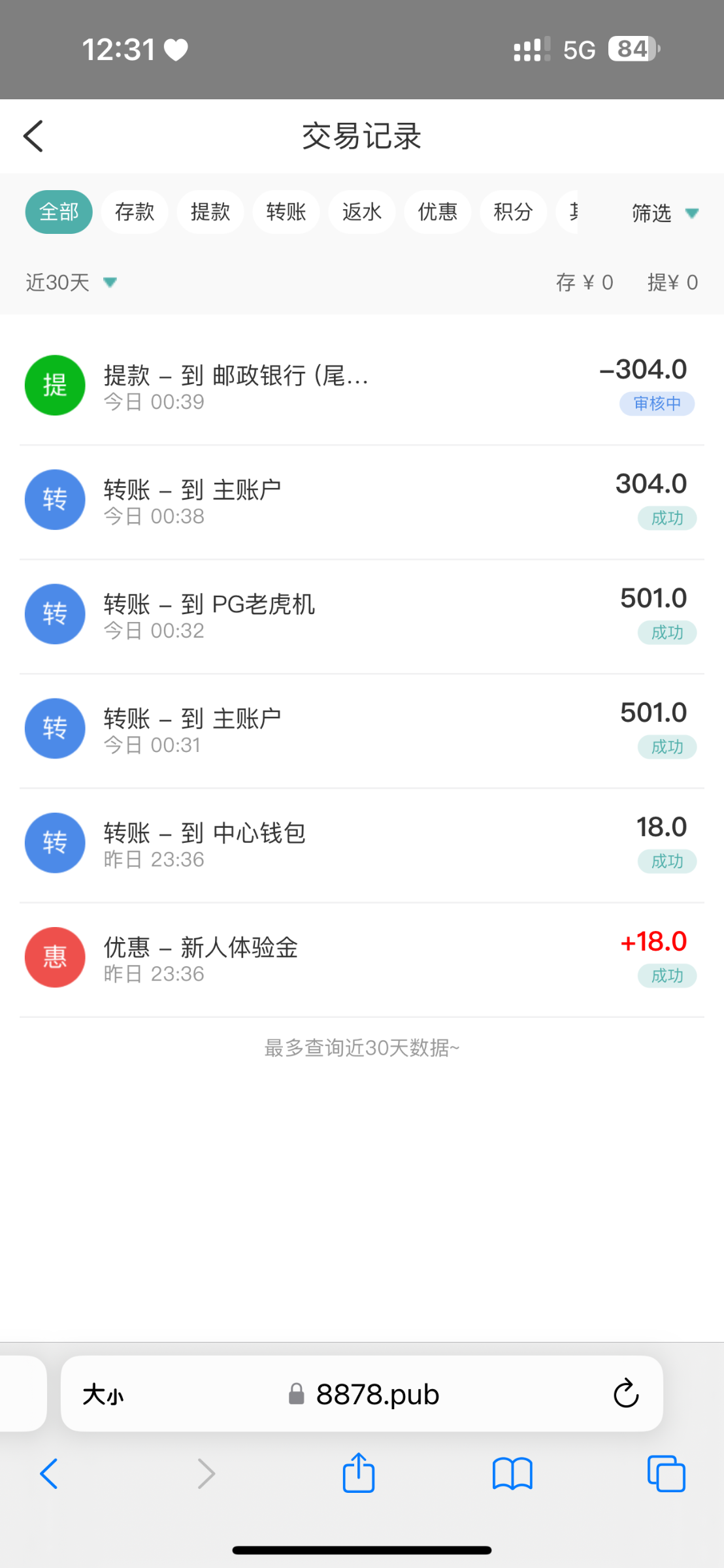Image resolution: width=724 pixels, height=1568 pixels.
Task: Open the 转账 到 中心钱包 record
Action: coord(362,843)
